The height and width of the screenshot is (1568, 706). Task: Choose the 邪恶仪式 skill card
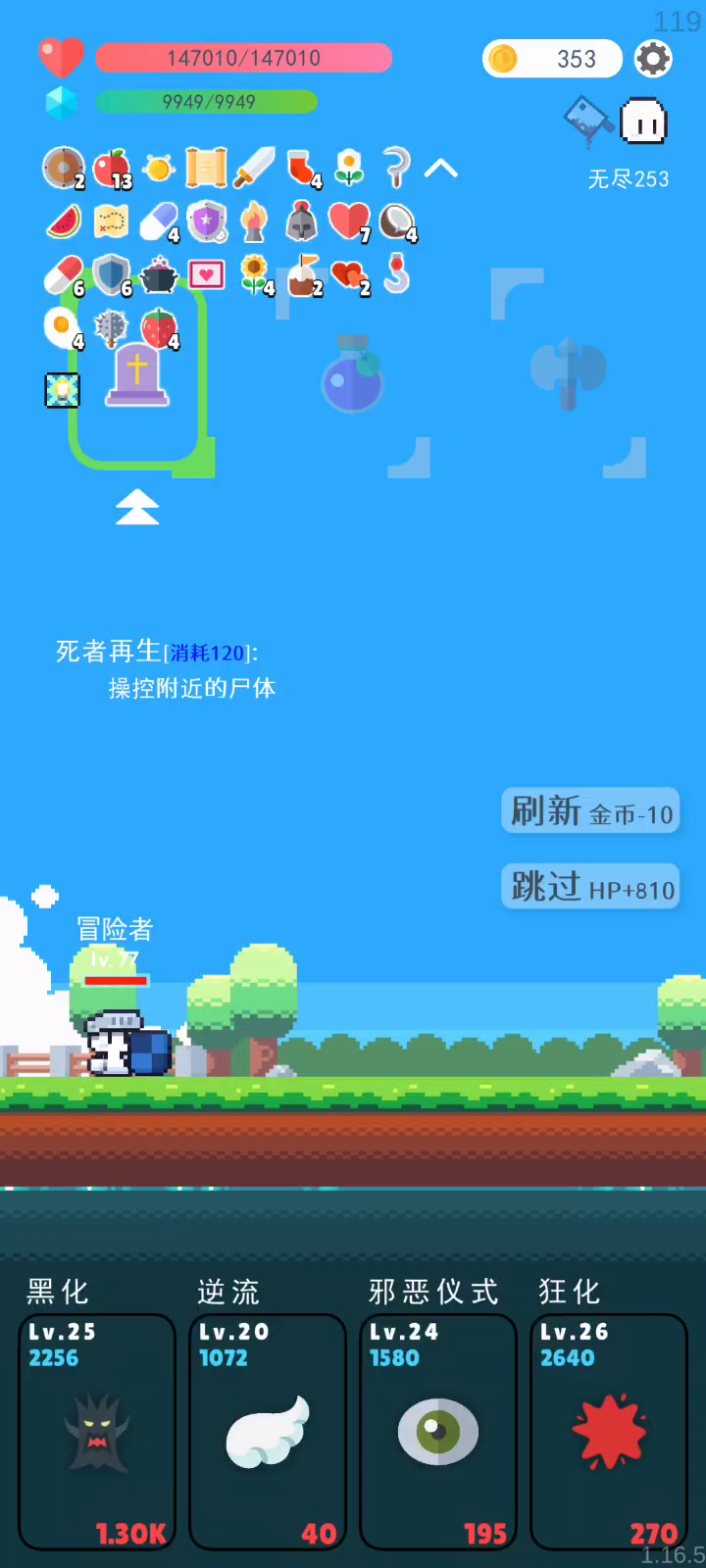point(438,1432)
